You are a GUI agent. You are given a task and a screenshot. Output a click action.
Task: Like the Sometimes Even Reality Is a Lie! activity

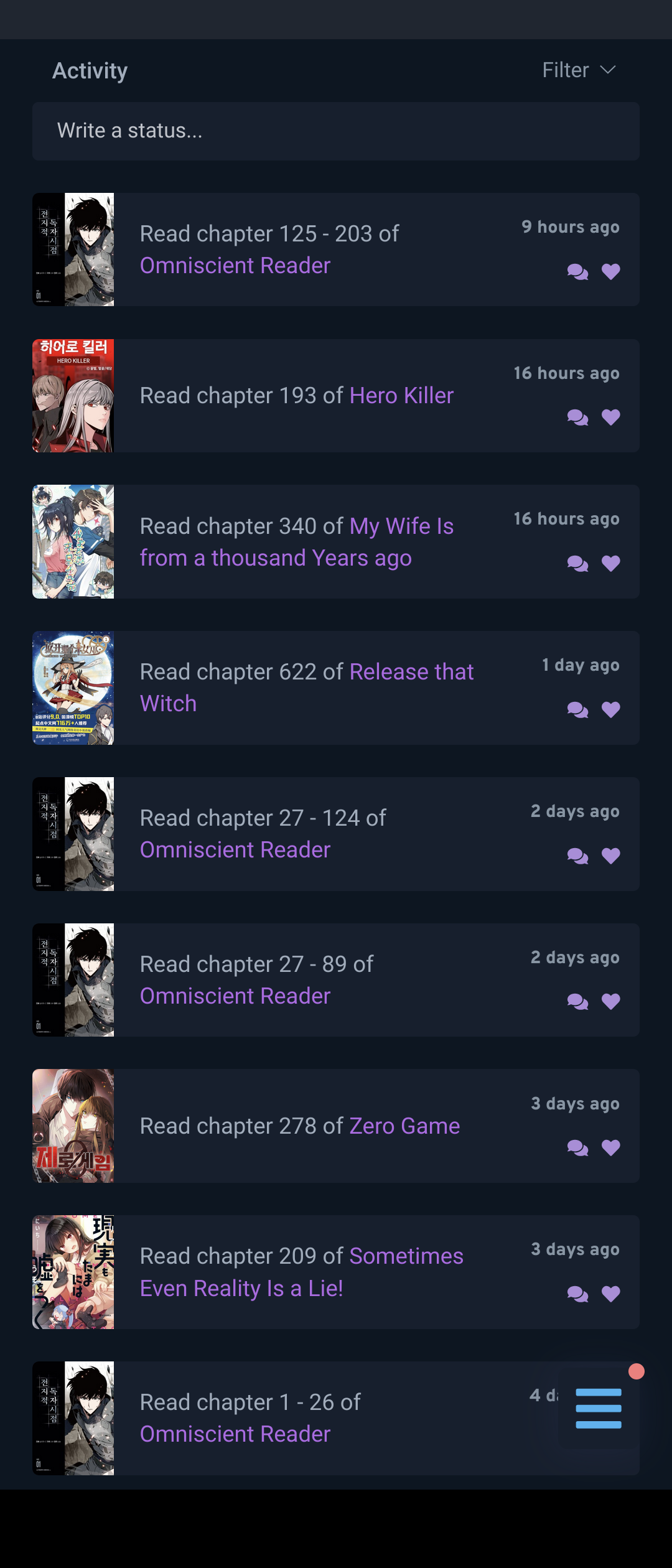611,1294
